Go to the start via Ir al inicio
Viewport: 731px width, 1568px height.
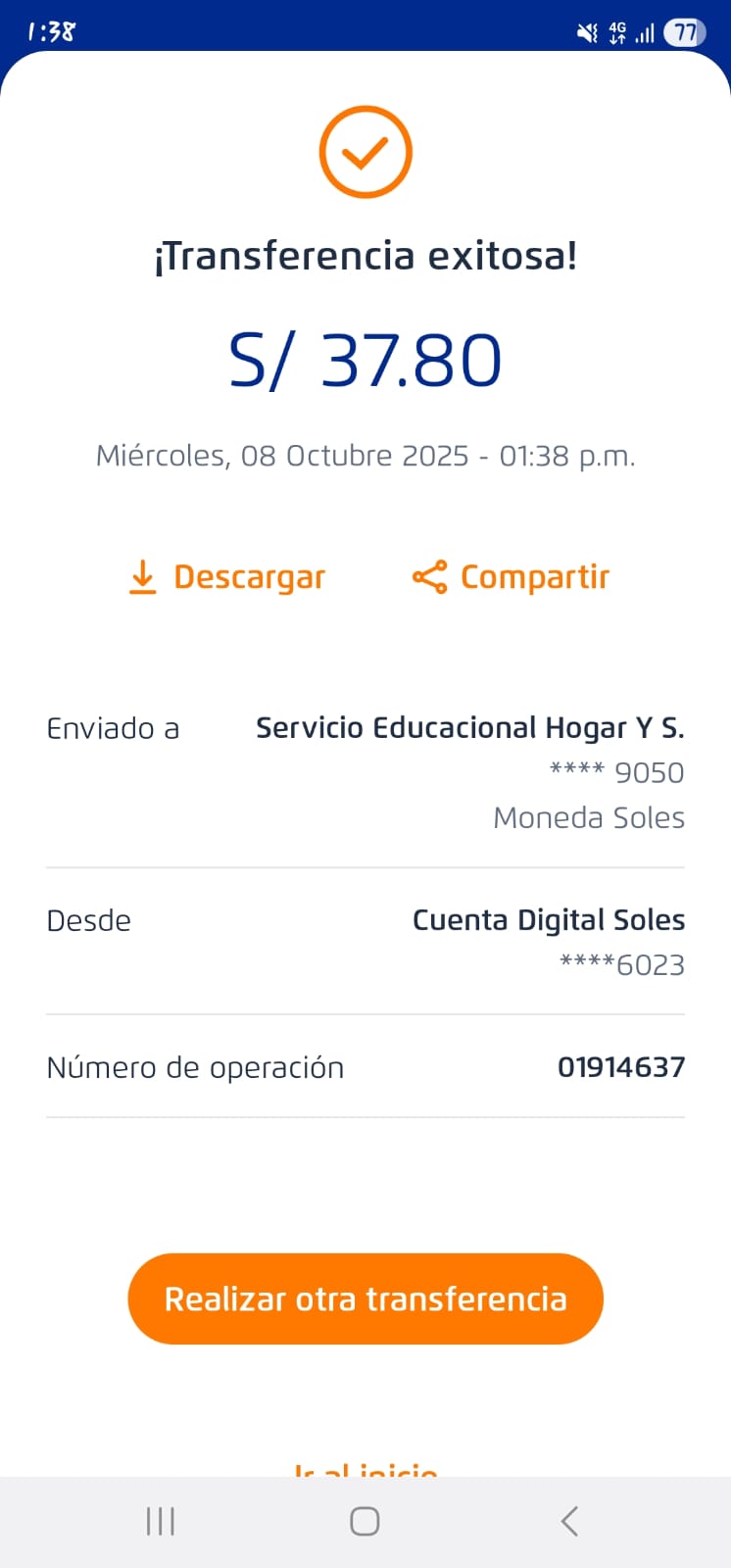[x=365, y=1469]
